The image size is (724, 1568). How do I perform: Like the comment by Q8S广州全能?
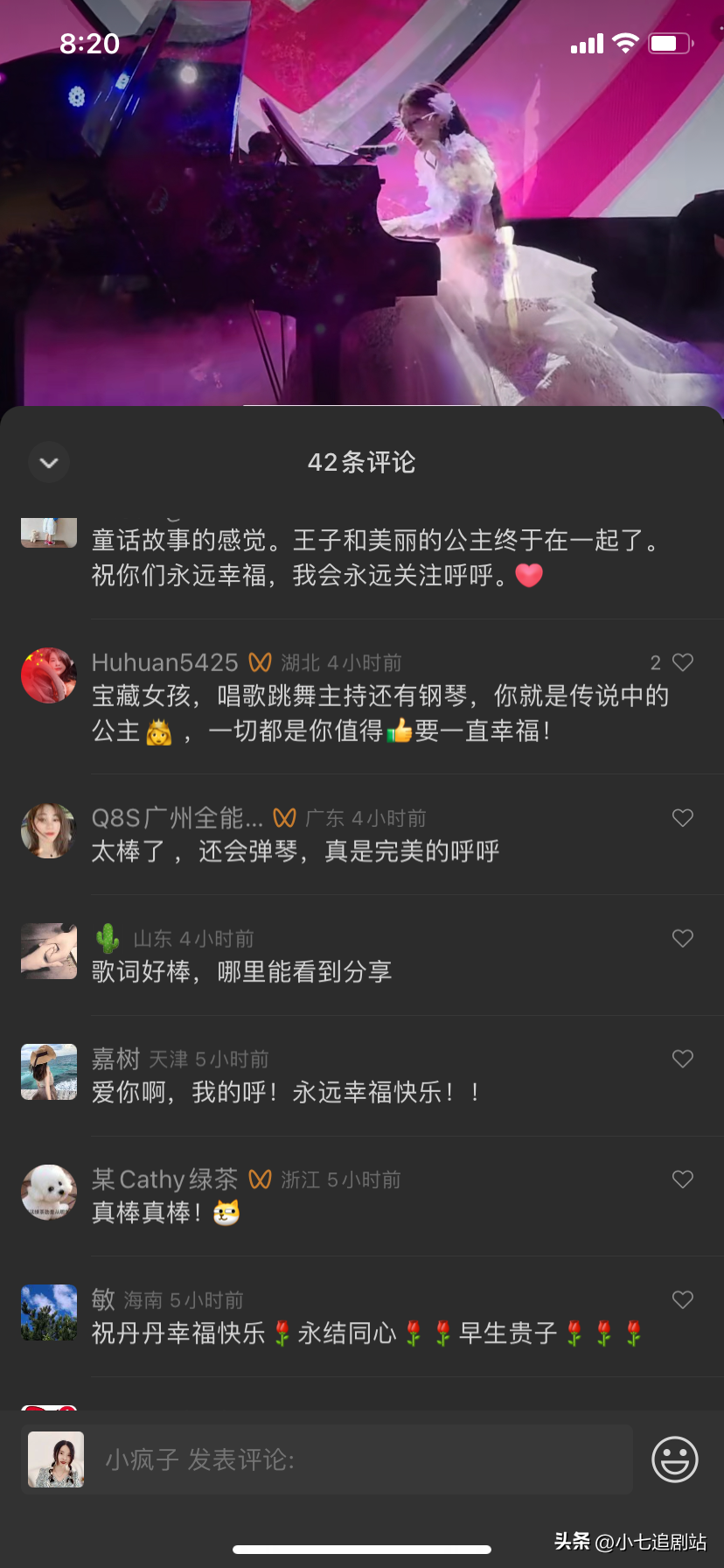click(683, 818)
